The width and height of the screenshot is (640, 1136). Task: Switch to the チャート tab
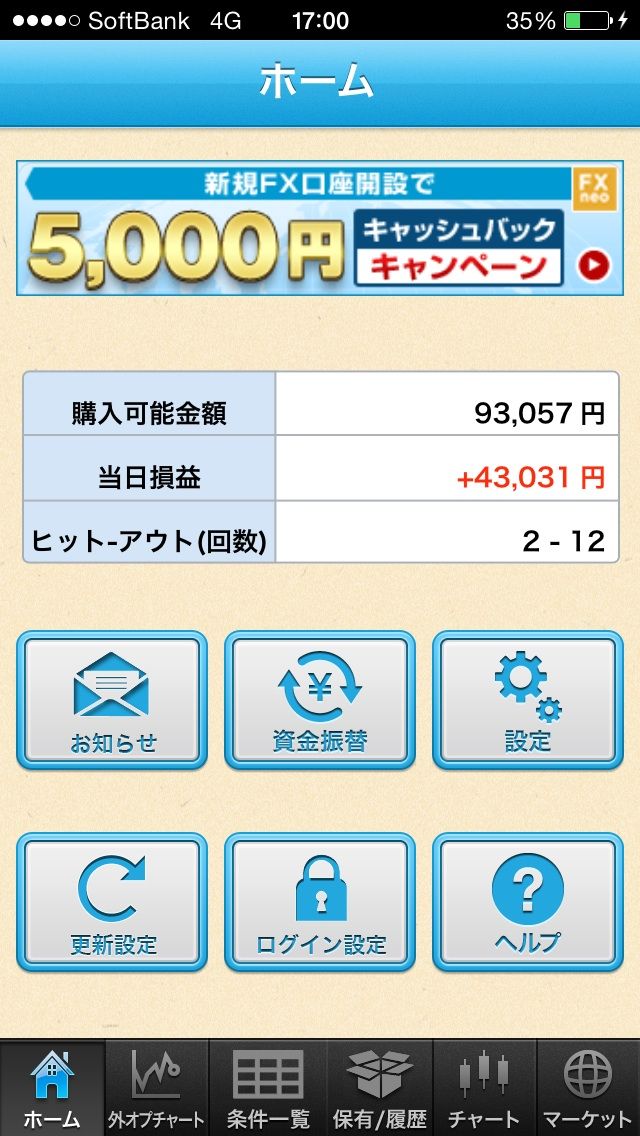(x=484, y=1088)
